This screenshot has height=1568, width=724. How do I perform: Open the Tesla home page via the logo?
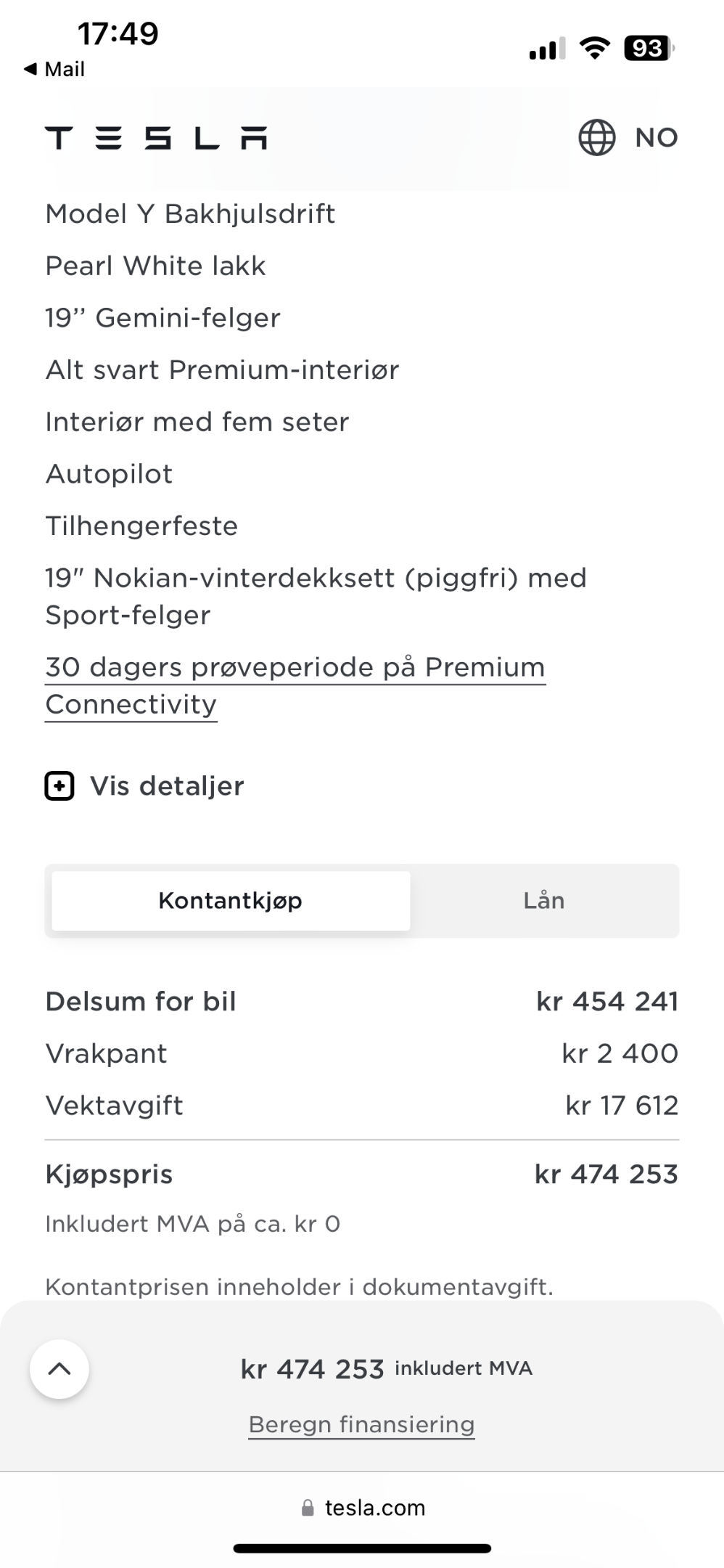(156, 138)
